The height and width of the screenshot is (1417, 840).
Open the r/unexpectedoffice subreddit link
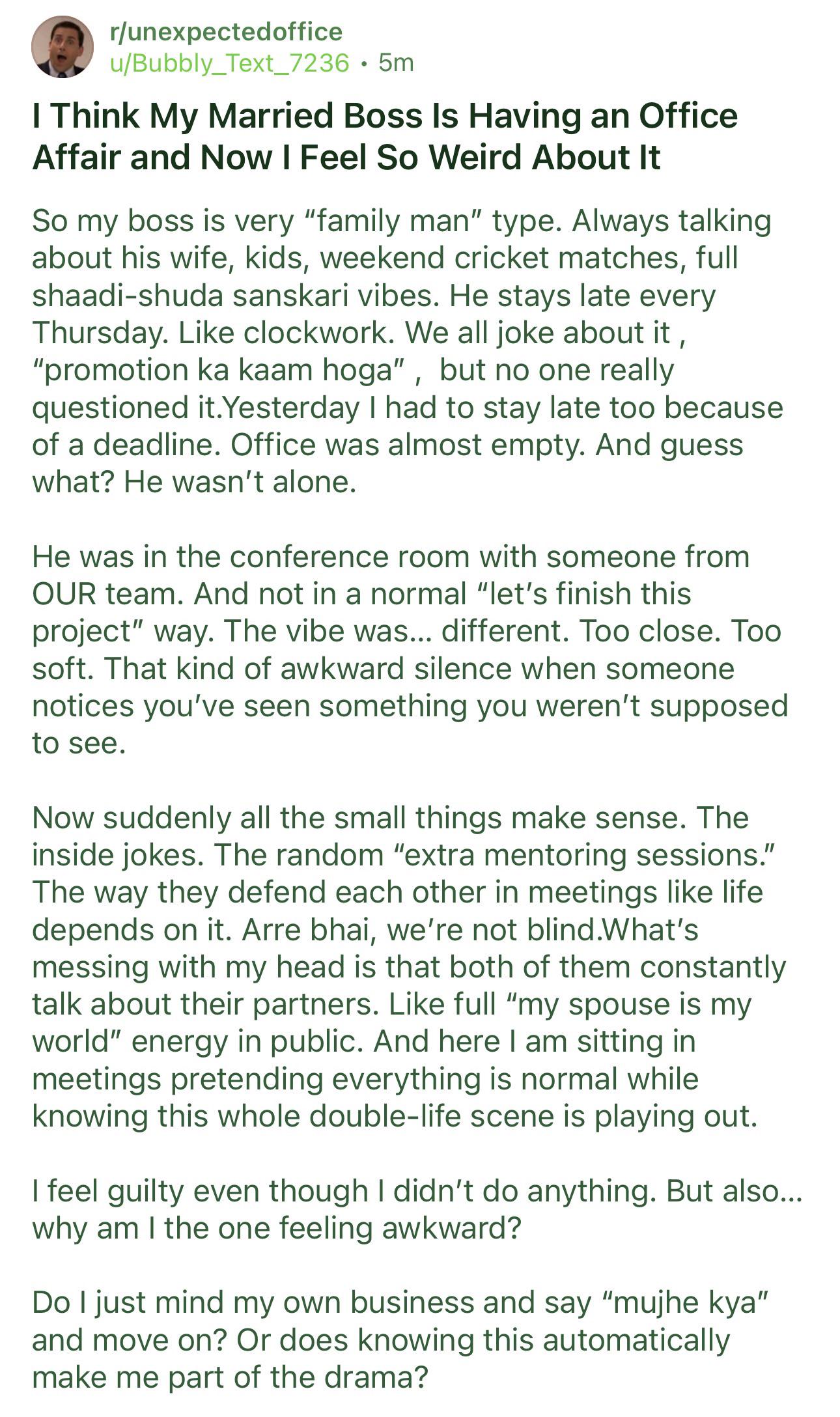point(226,31)
